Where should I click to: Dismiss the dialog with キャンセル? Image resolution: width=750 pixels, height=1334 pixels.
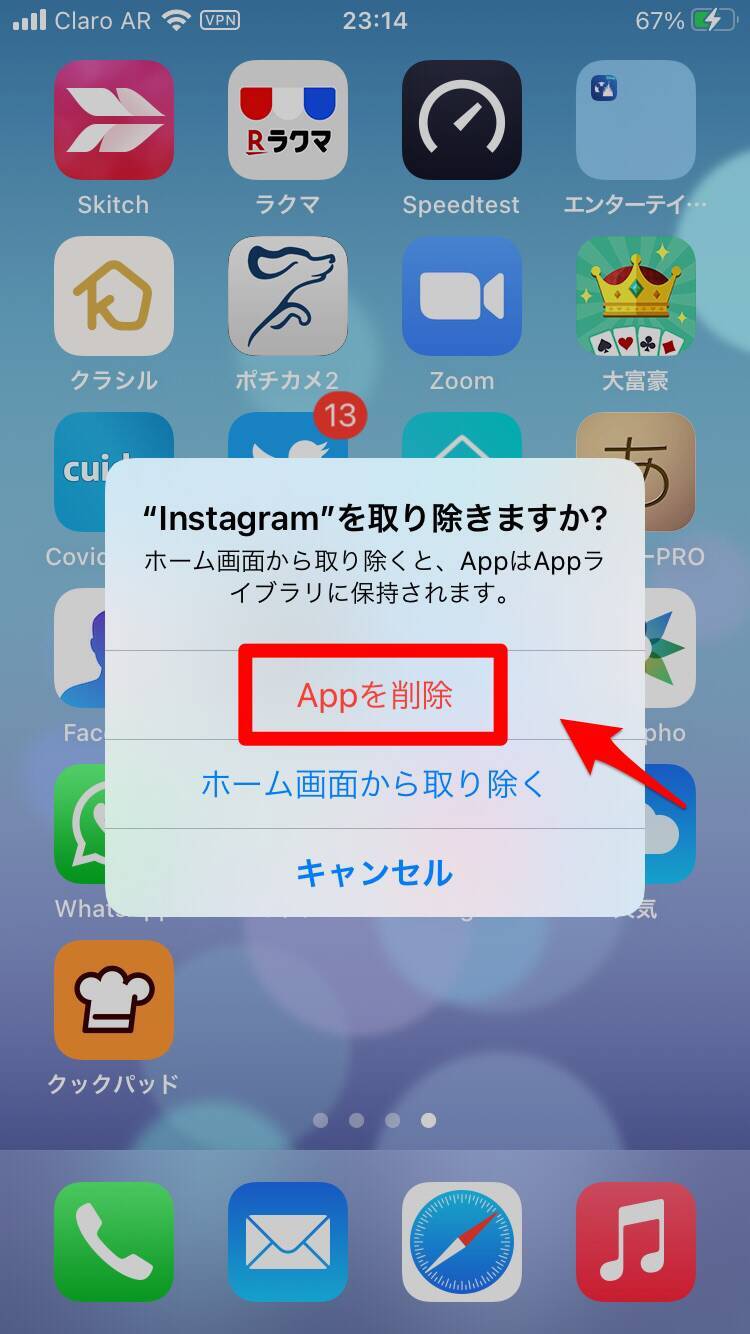374,872
